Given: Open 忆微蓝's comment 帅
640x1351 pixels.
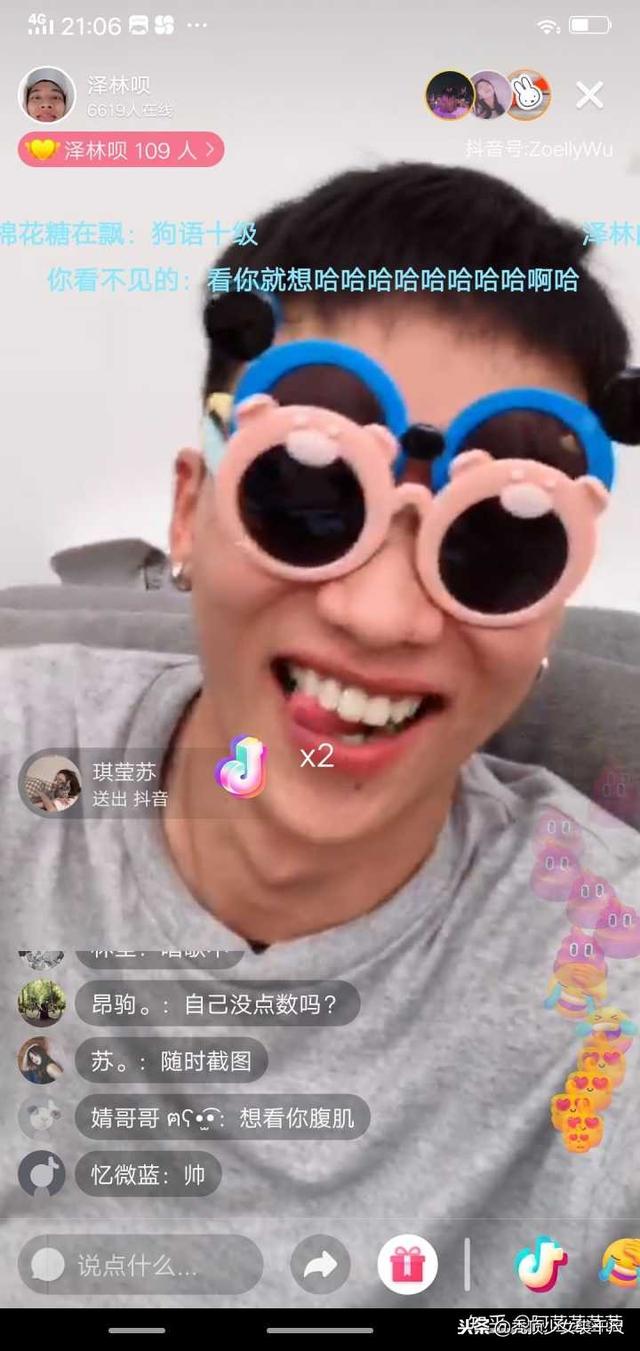Looking at the screenshot, I should pos(147,1175).
